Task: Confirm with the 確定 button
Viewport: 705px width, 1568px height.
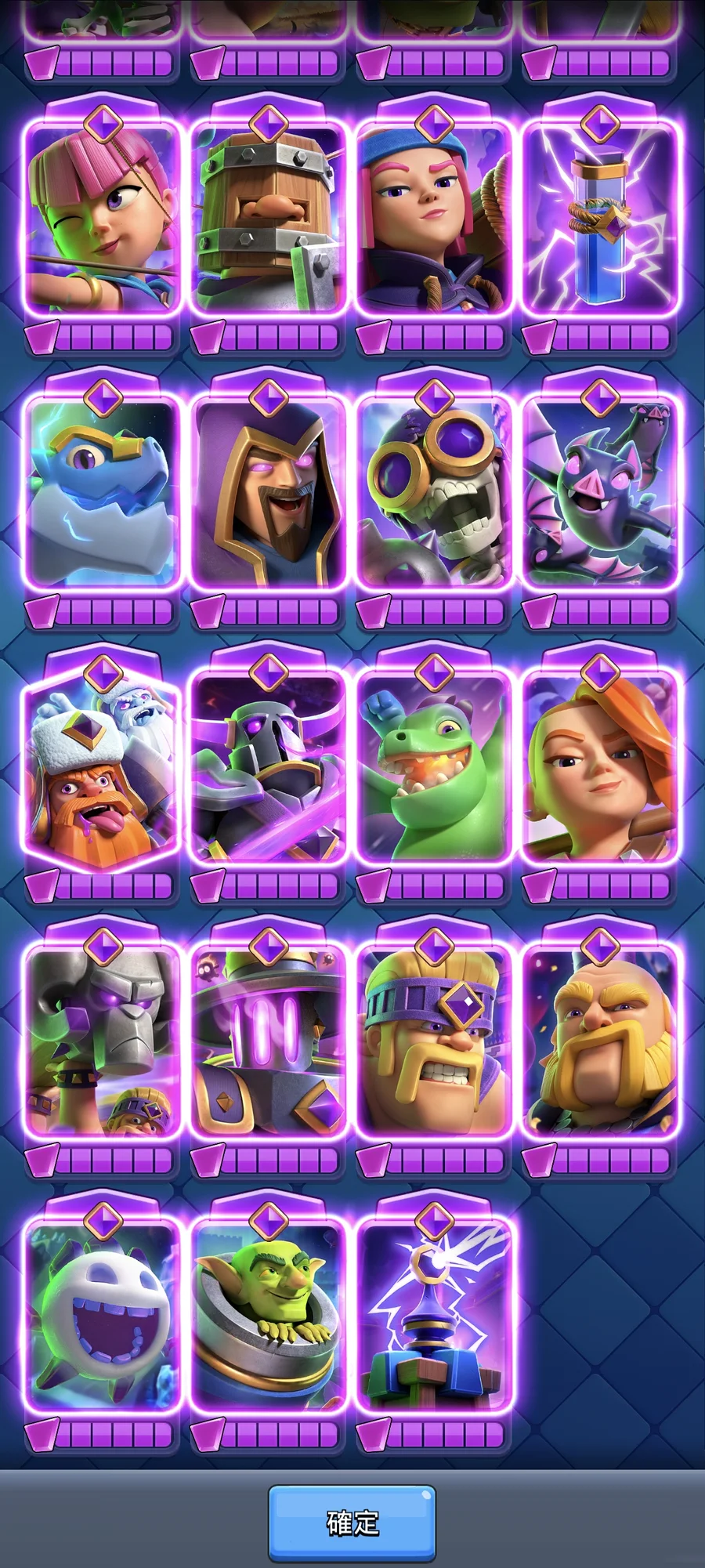Action: coord(352,1523)
